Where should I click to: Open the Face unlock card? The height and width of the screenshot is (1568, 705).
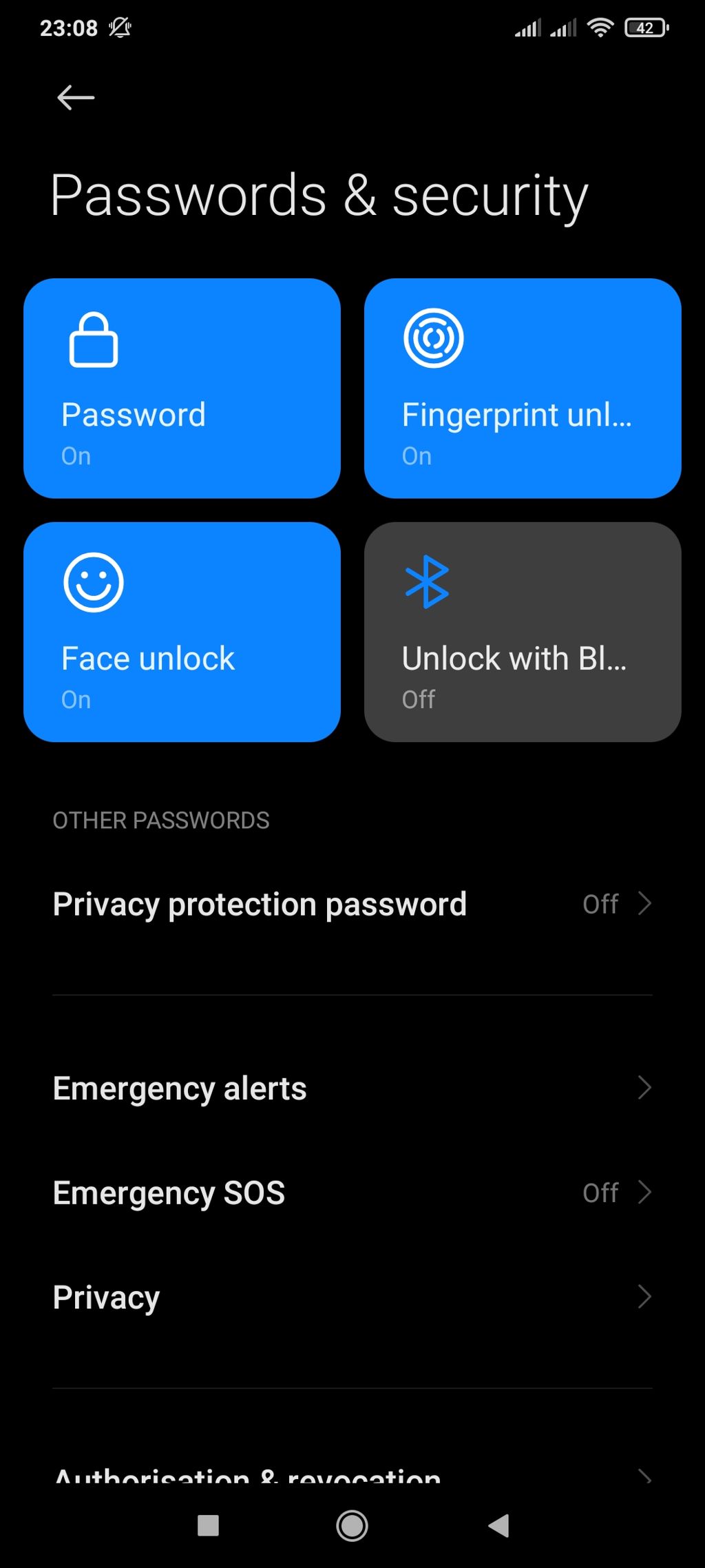tap(182, 632)
